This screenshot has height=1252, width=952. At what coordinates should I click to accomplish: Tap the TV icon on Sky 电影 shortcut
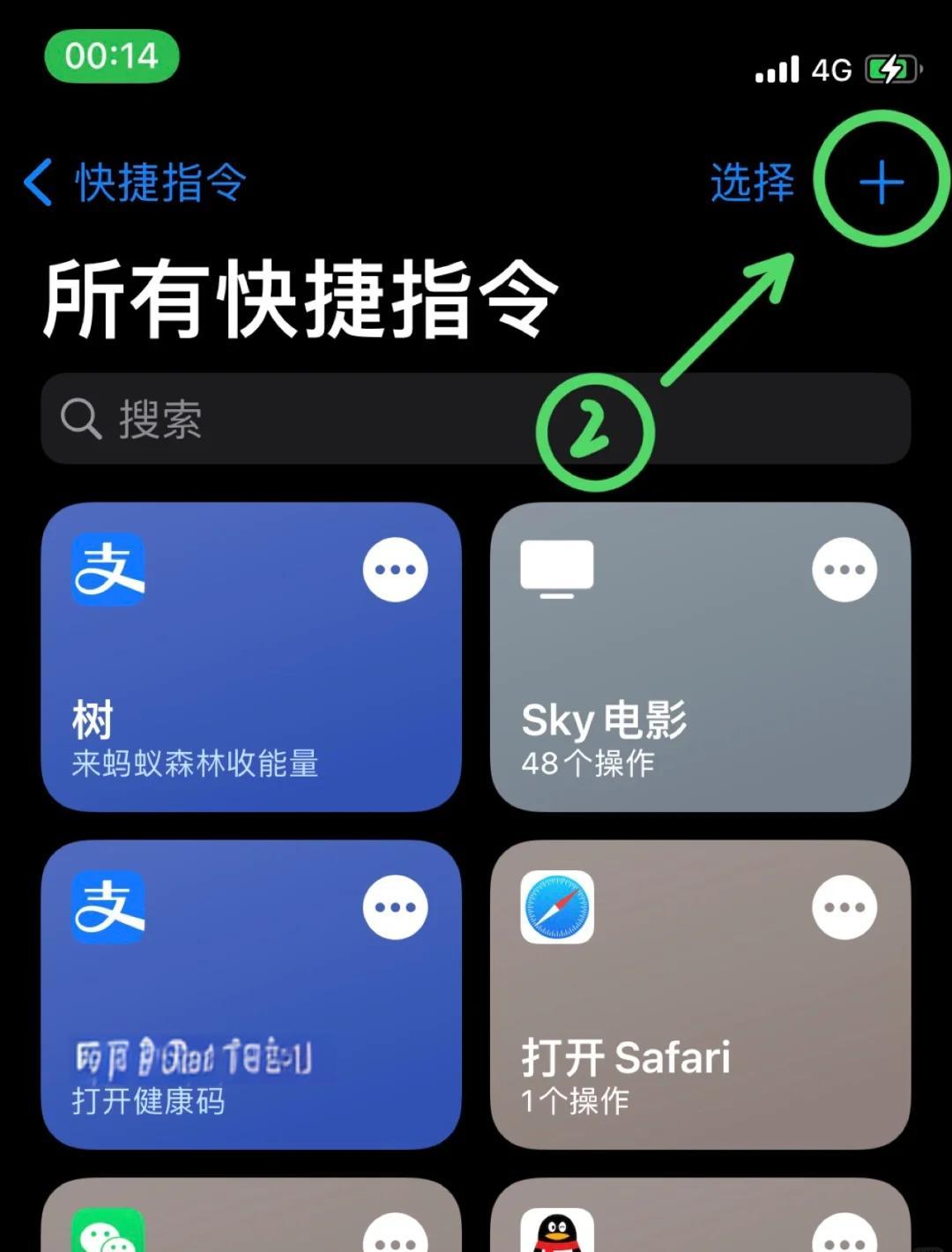(555, 569)
